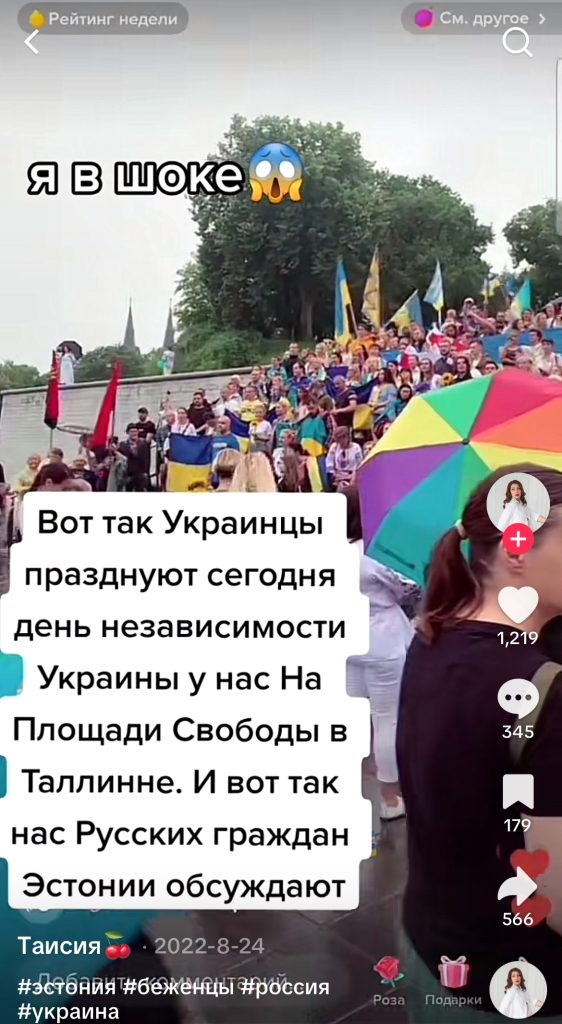Follow the author with the plus button
562x1024 pixels.
[x=518, y=539]
